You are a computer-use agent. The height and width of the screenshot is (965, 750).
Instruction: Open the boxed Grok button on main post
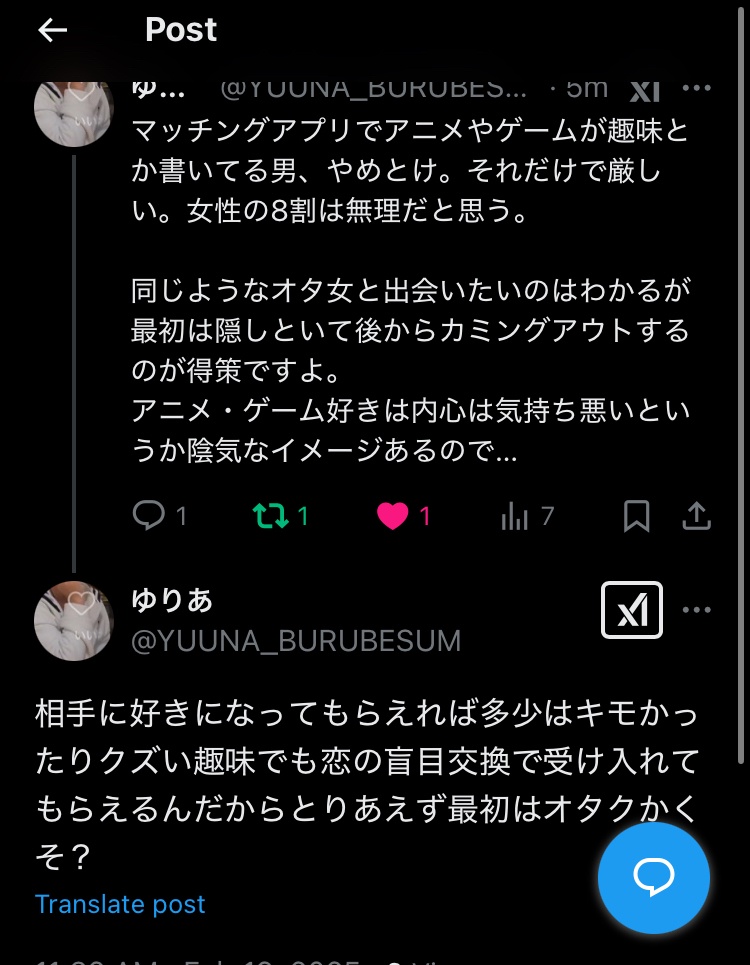pyautogui.click(x=631, y=609)
